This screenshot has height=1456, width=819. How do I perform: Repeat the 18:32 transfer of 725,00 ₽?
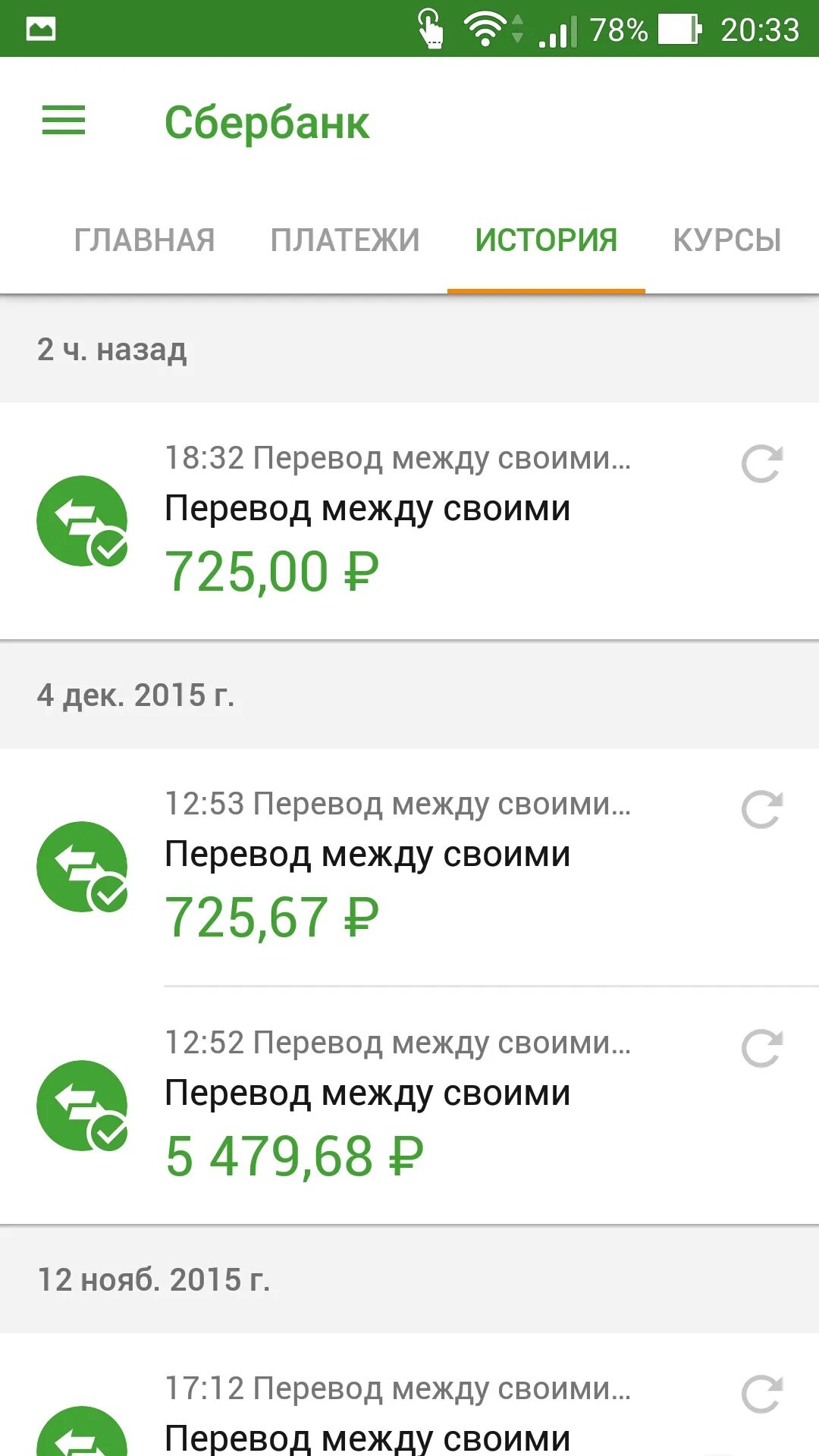(x=761, y=464)
